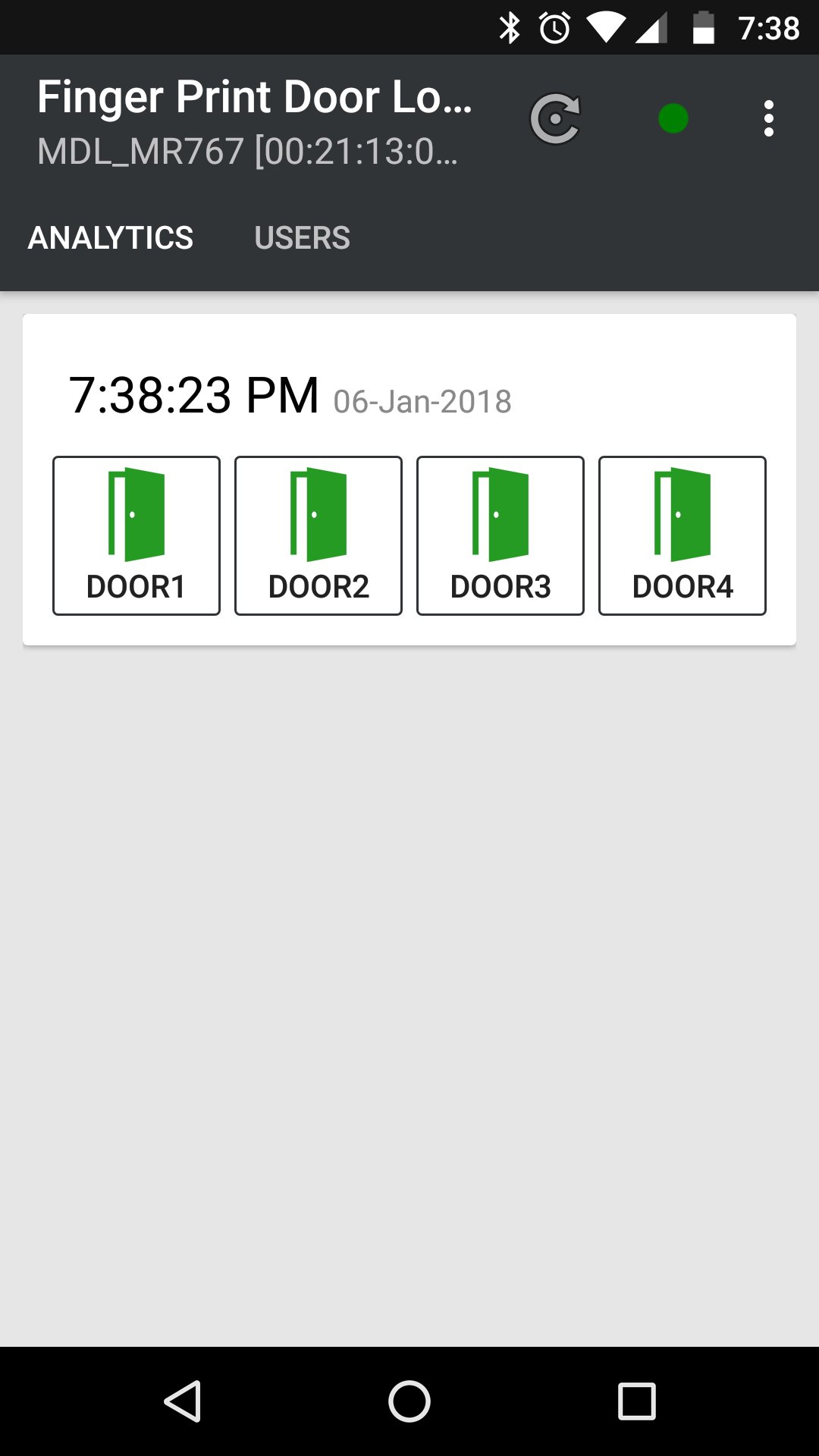Switch to the Users tab
819x1456 pixels.
(x=302, y=238)
